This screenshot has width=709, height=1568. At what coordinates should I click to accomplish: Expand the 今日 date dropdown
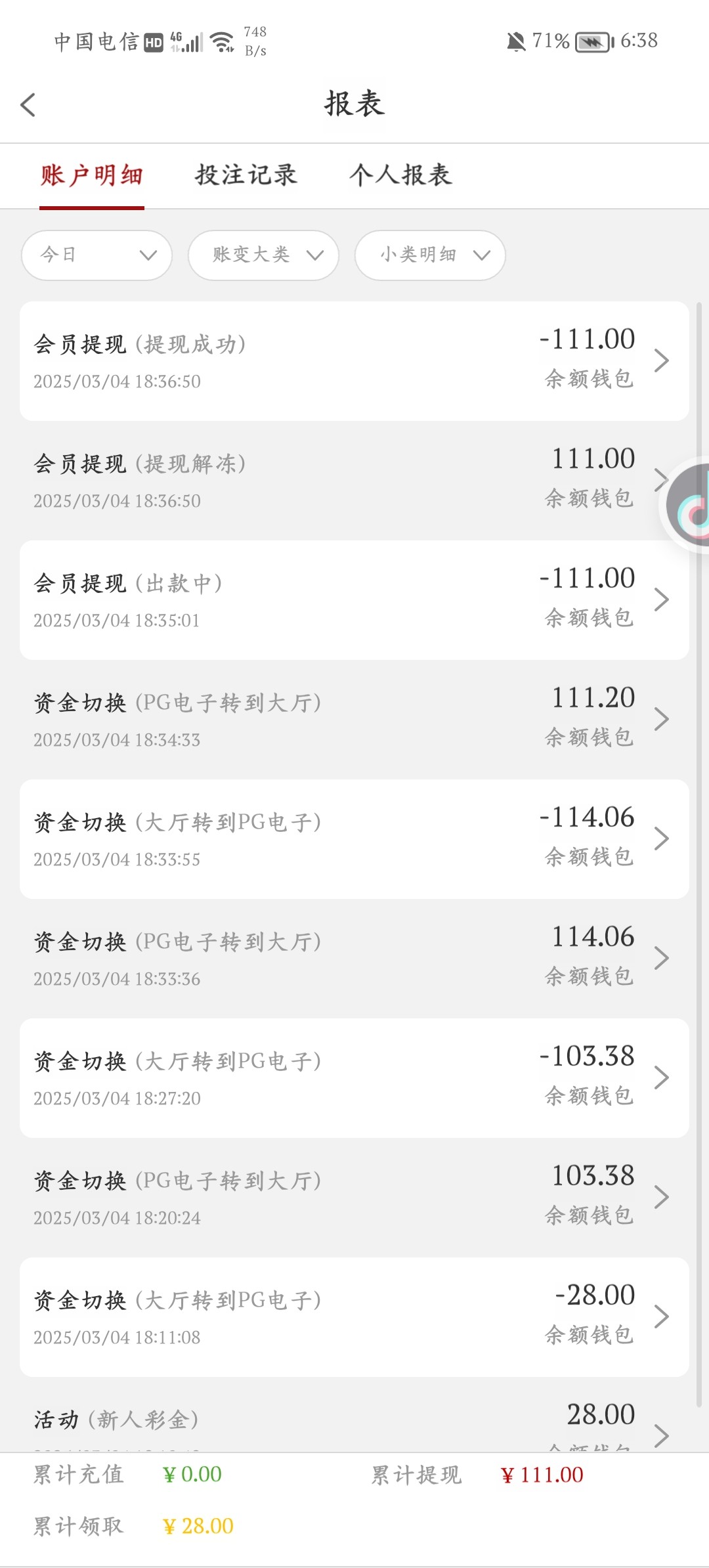click(97, 255)
